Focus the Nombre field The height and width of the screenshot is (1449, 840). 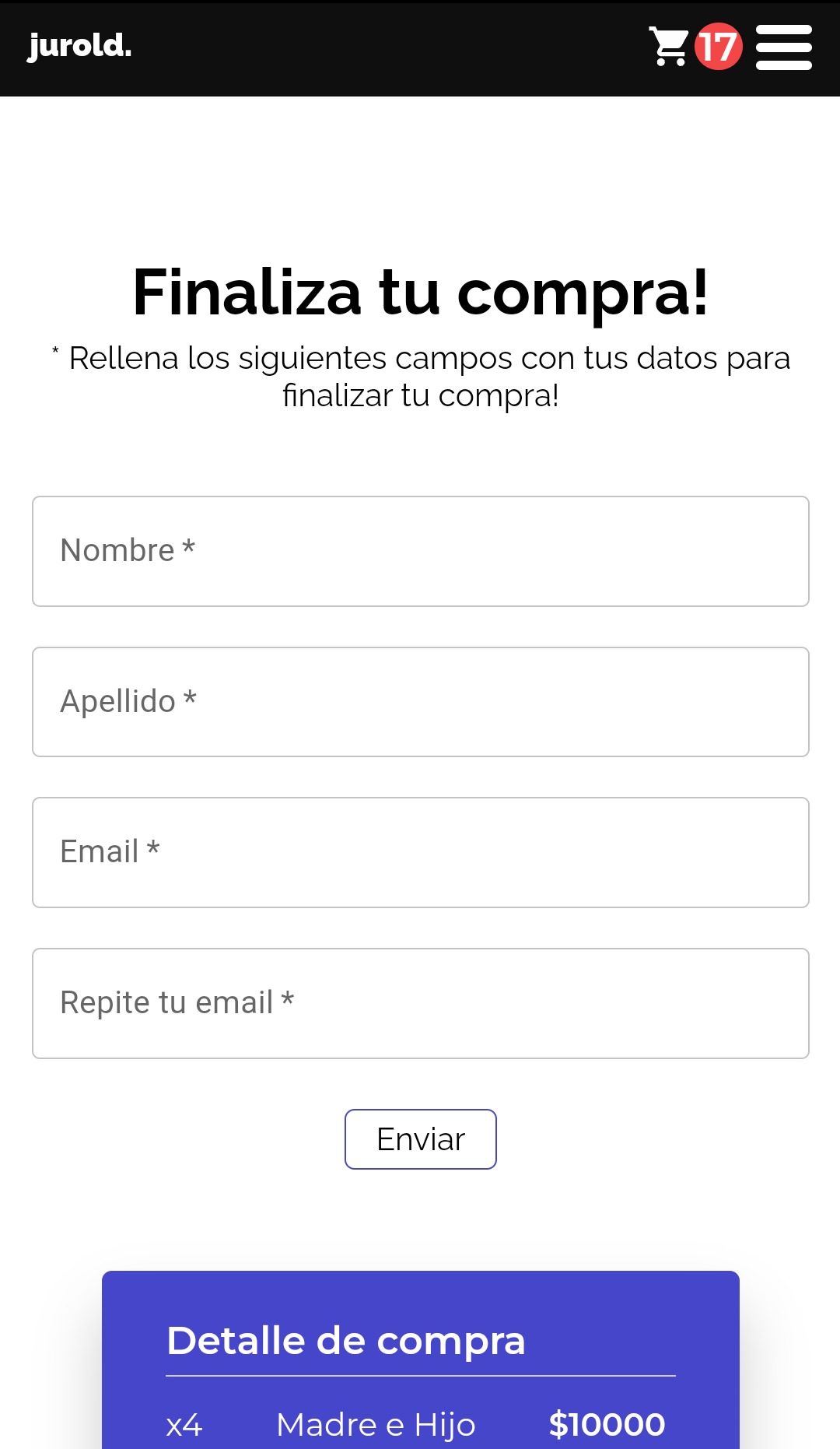[420, 551]
